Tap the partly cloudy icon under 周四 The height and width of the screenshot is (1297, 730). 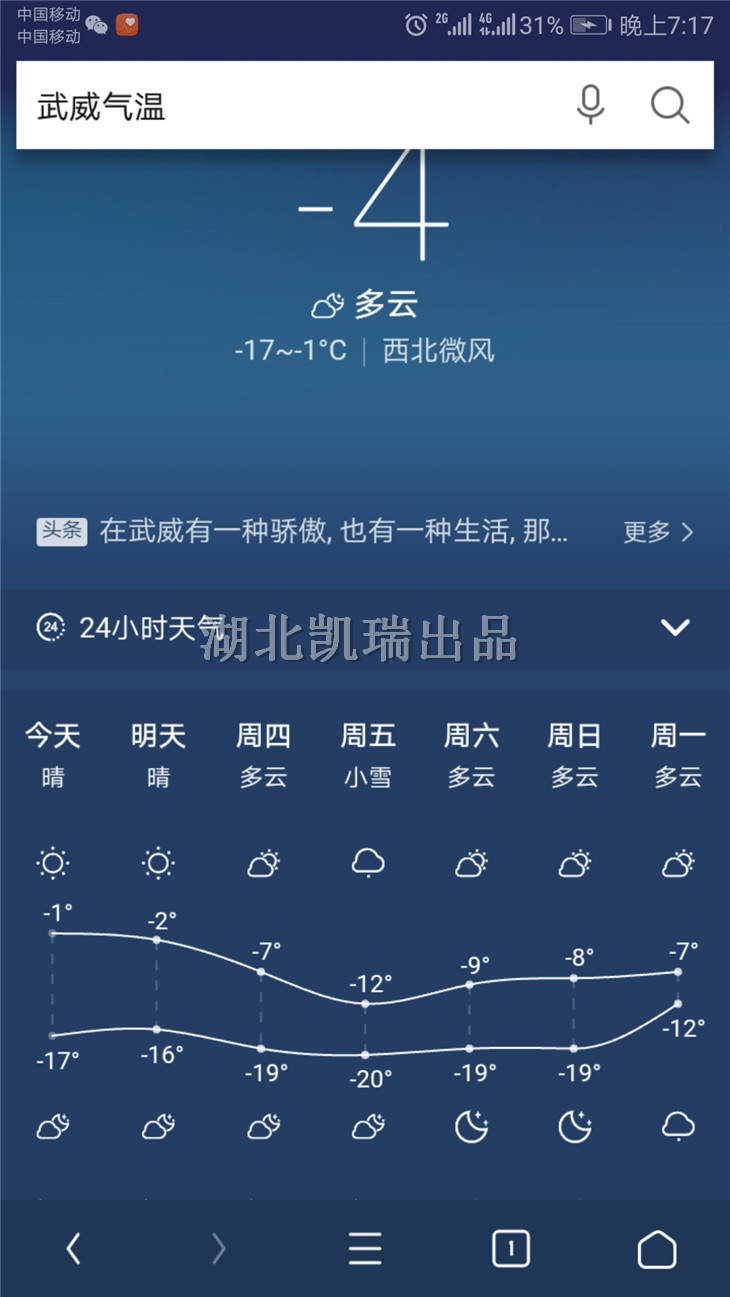(x=262, y=862)
